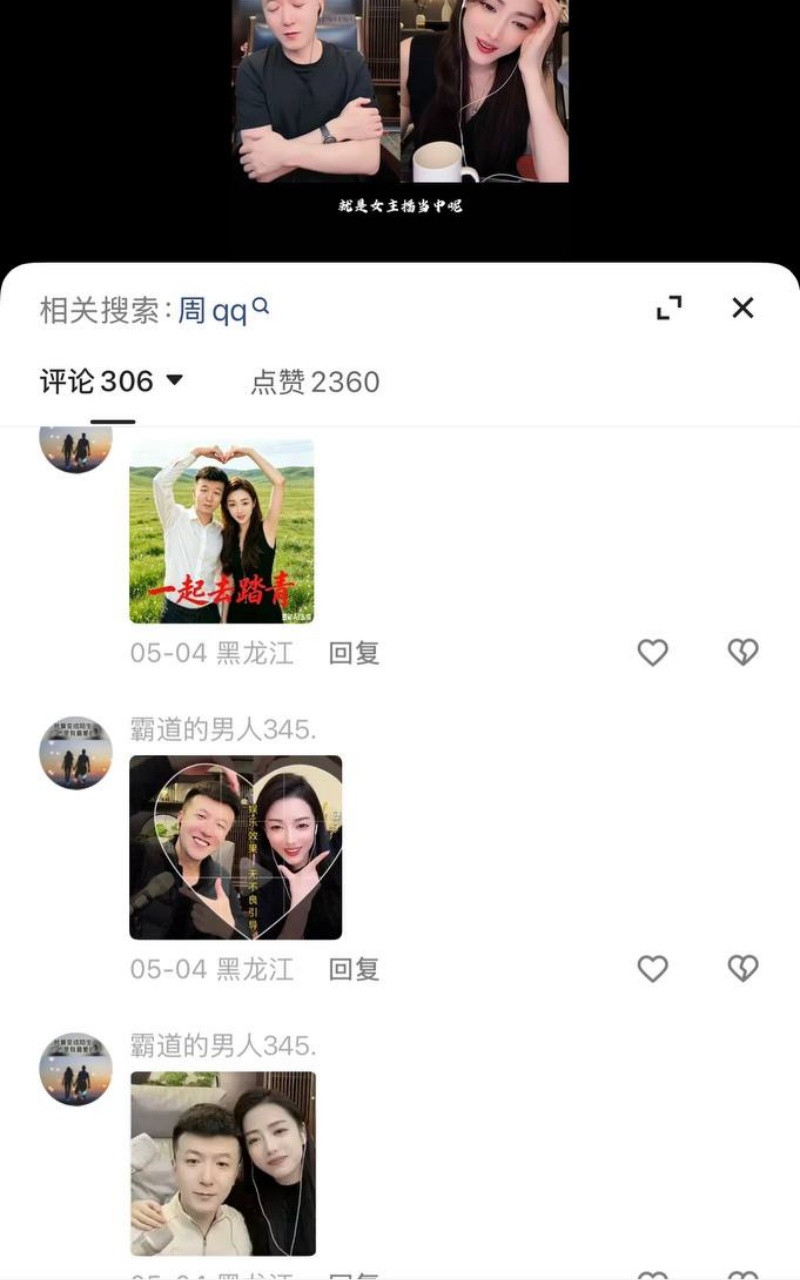
Task: Expand comments panel to full screen
Action: click(669, 308)
